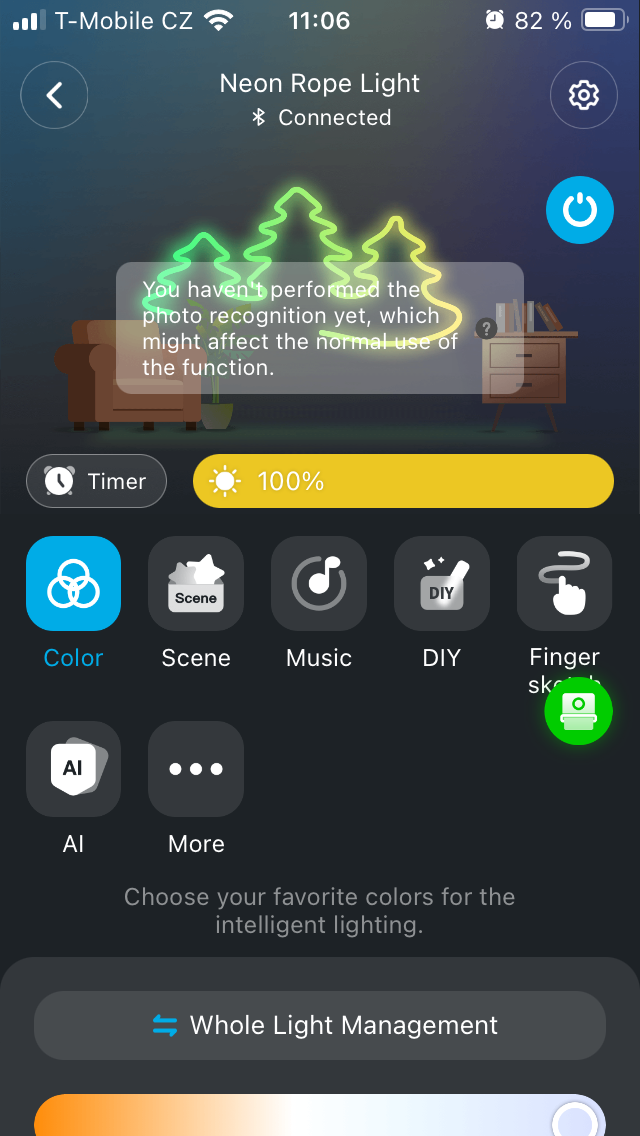640x1136 pixels.
Task: Switch to Music mode
Action: (319, 584)
